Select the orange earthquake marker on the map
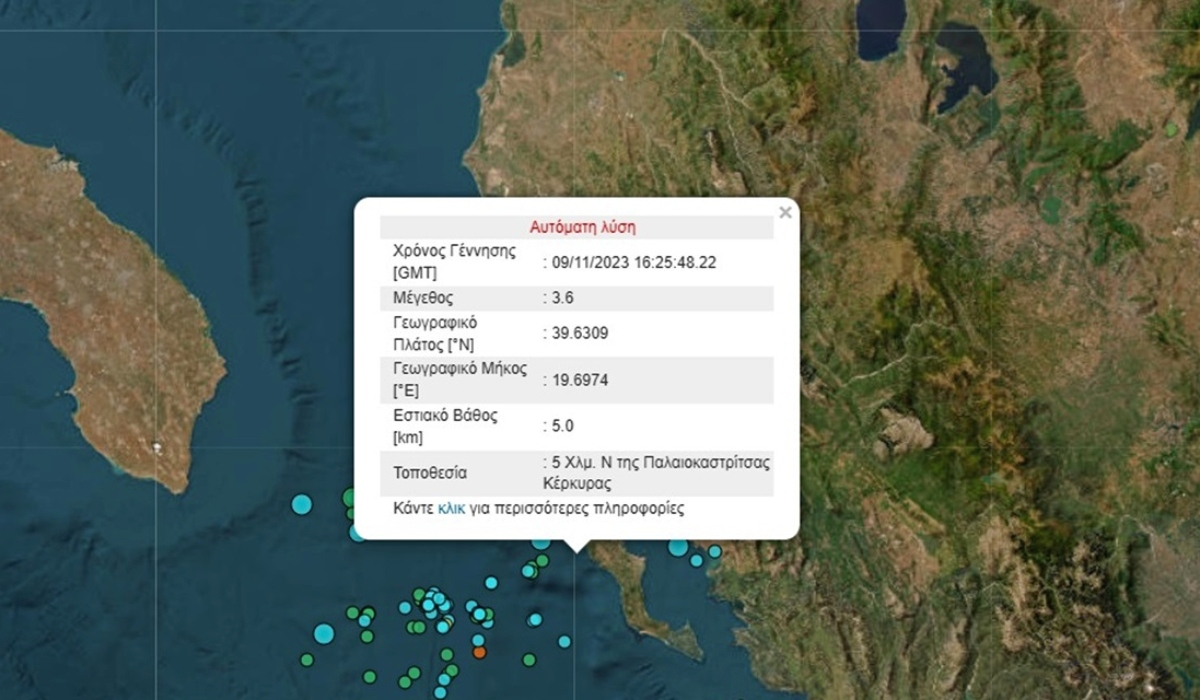Image resolution: width=1200 pixels, height=700 pixels. click(479, 652)
